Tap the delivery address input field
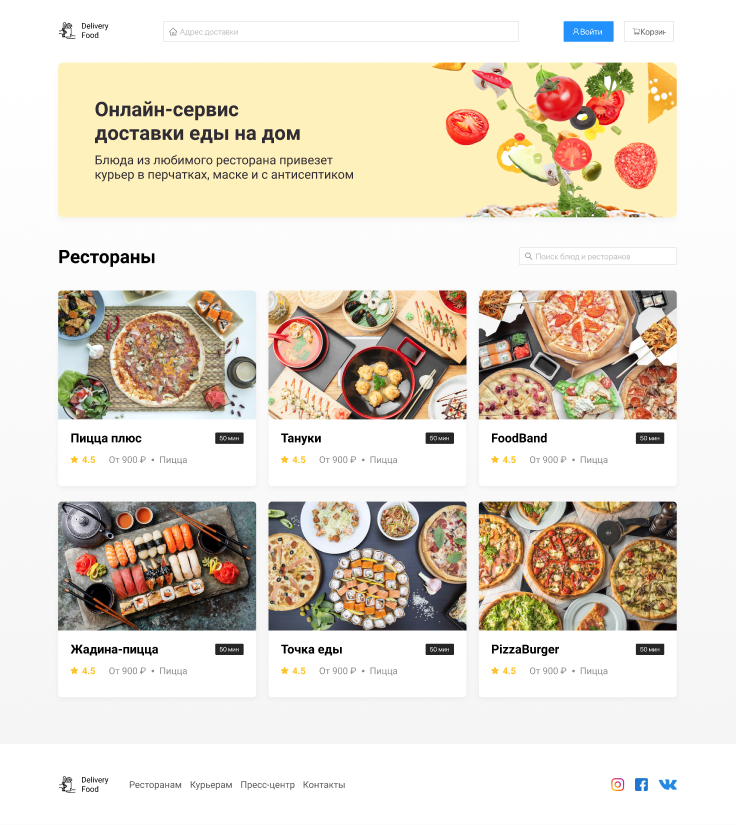The image size is (736, 825). coord(340,32)
